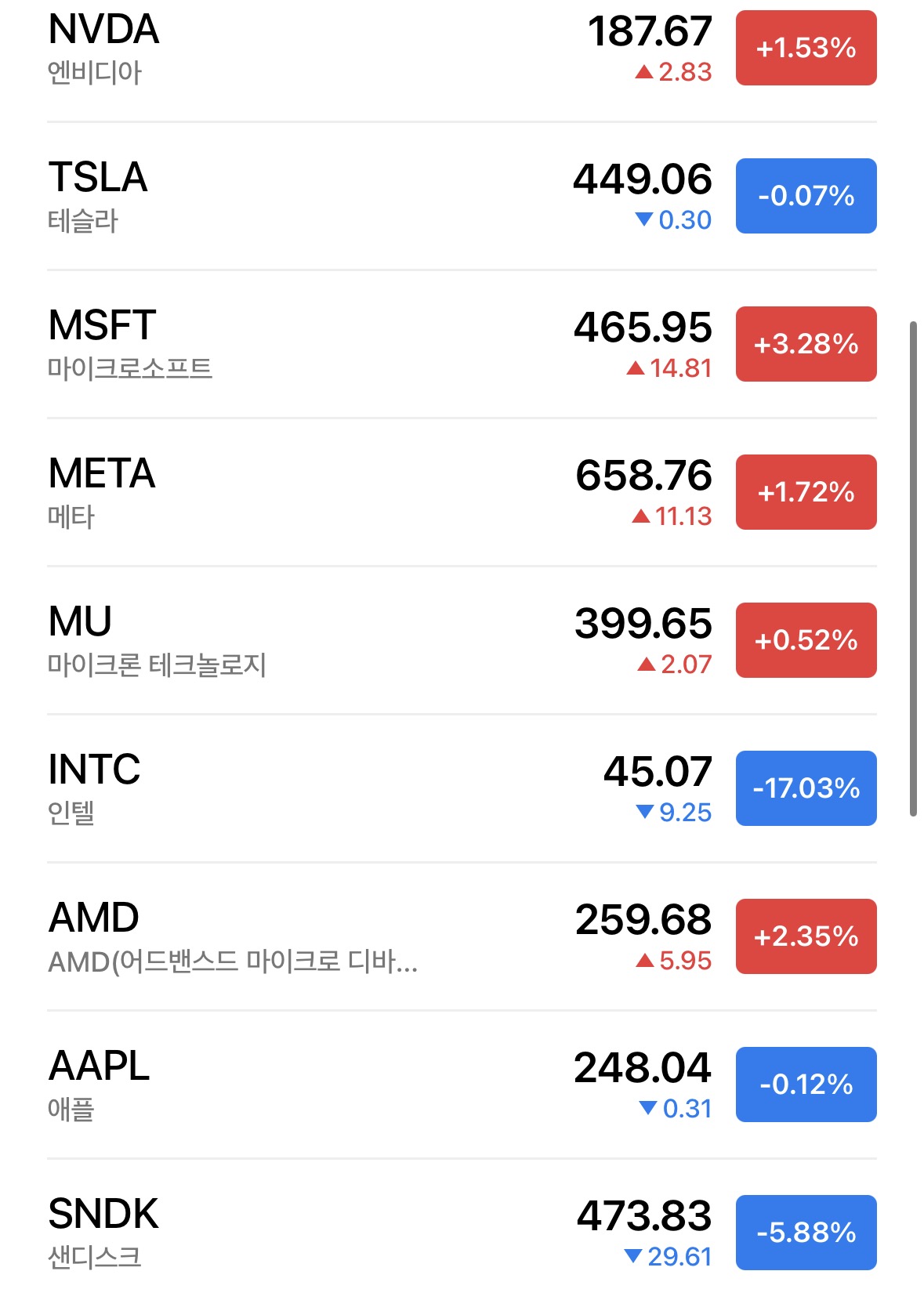
Task: Tap the MU Micron row
Action: 313,641
